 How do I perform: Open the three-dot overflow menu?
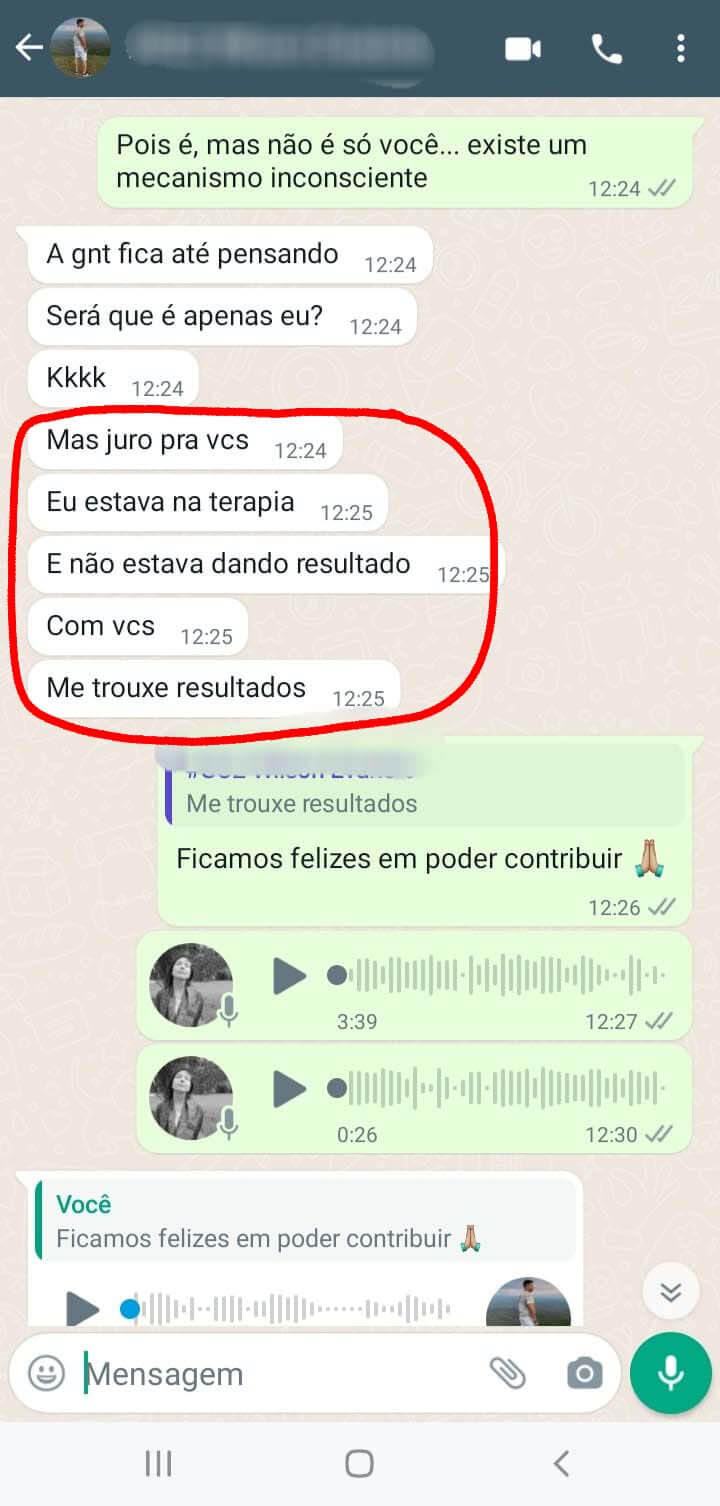point(680,48)
